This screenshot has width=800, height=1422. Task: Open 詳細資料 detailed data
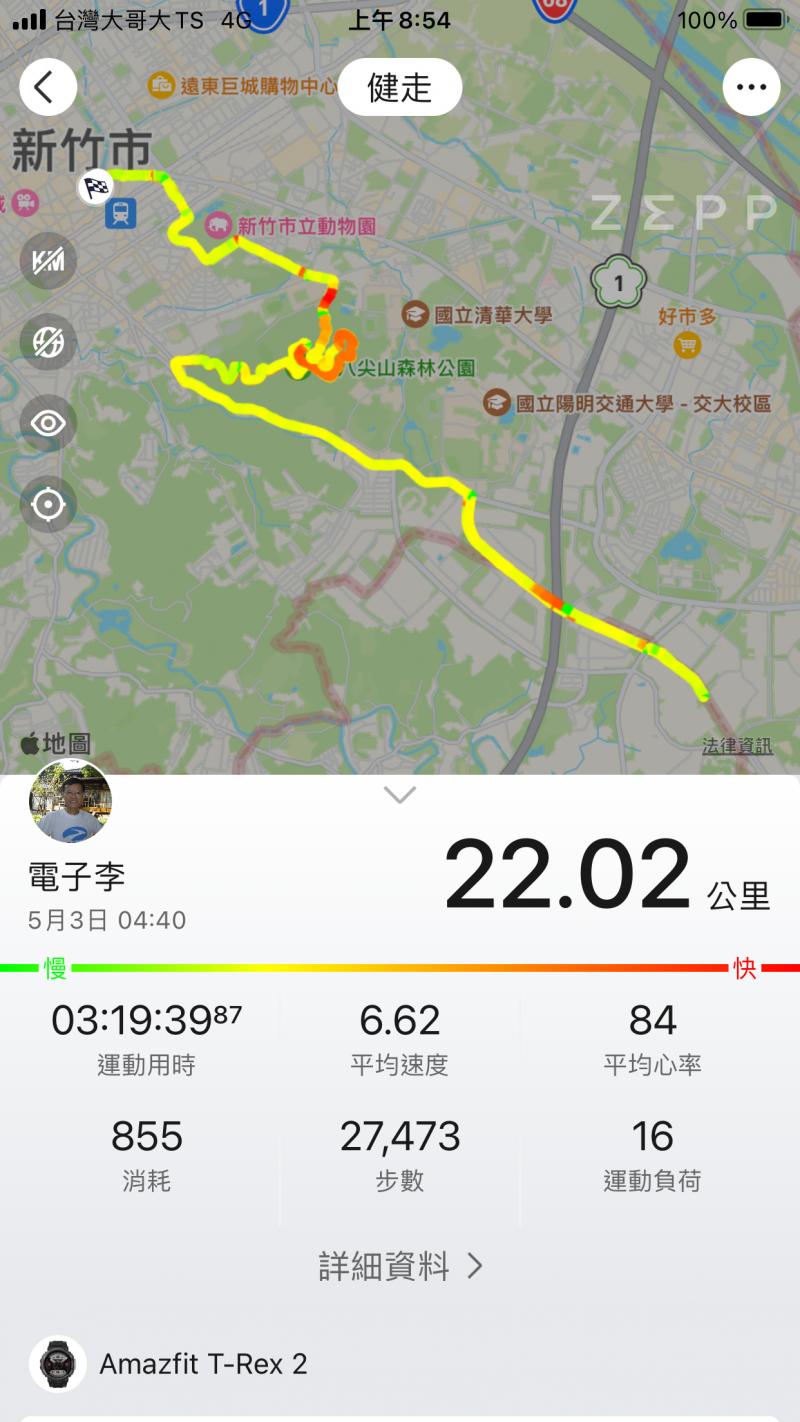point(400,1266)
